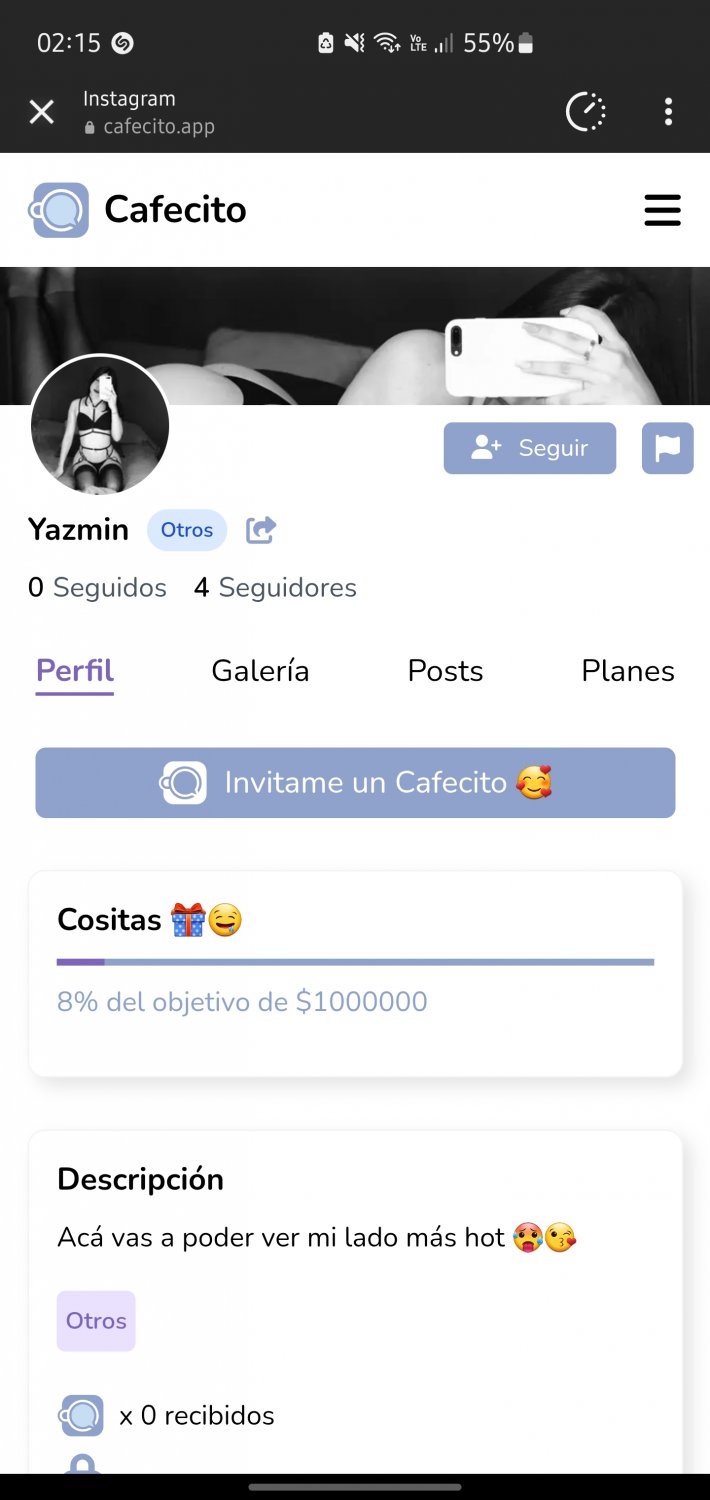Open Yazmin's profile picture

click(x=100, y=425)
